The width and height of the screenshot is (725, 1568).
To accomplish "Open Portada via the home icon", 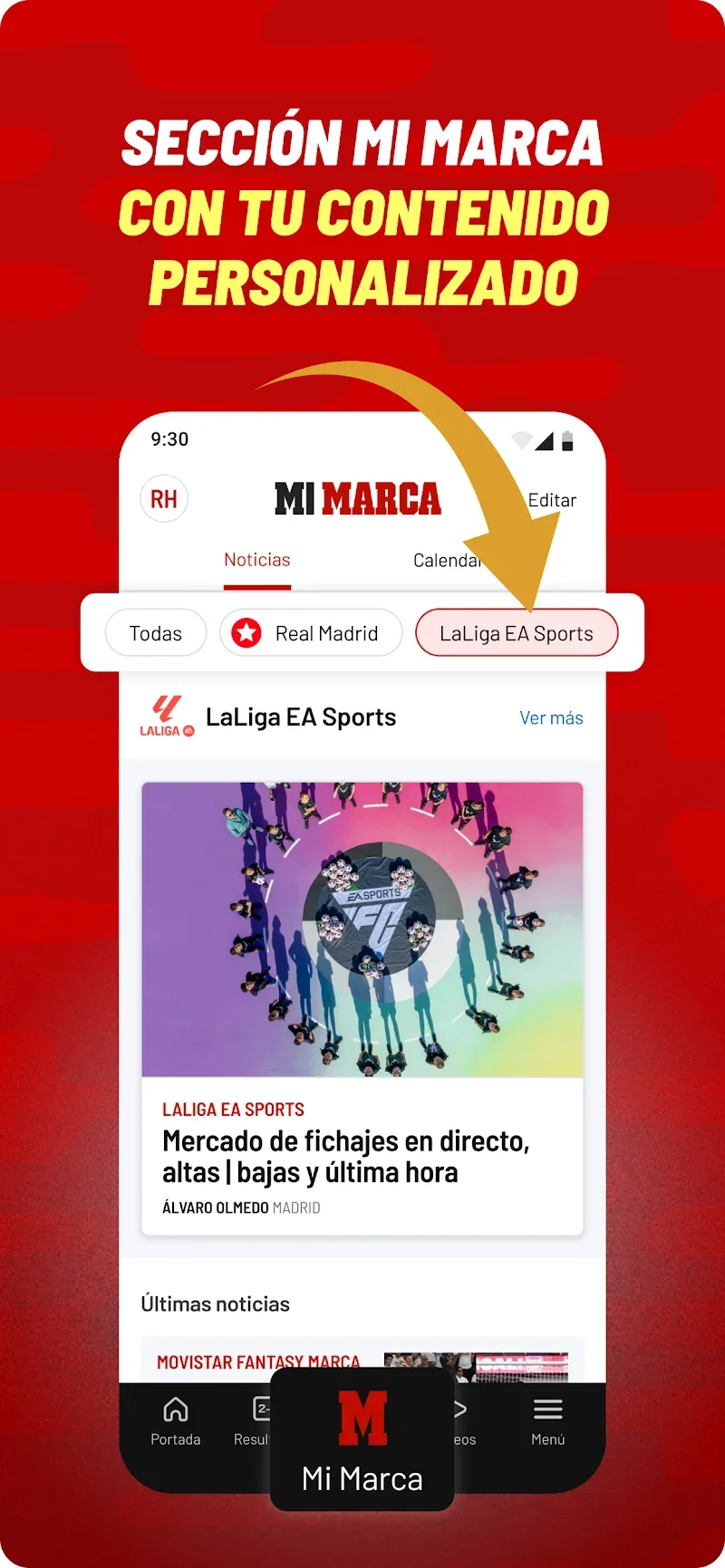I will pyautogui.click(x=175, y=1410).
